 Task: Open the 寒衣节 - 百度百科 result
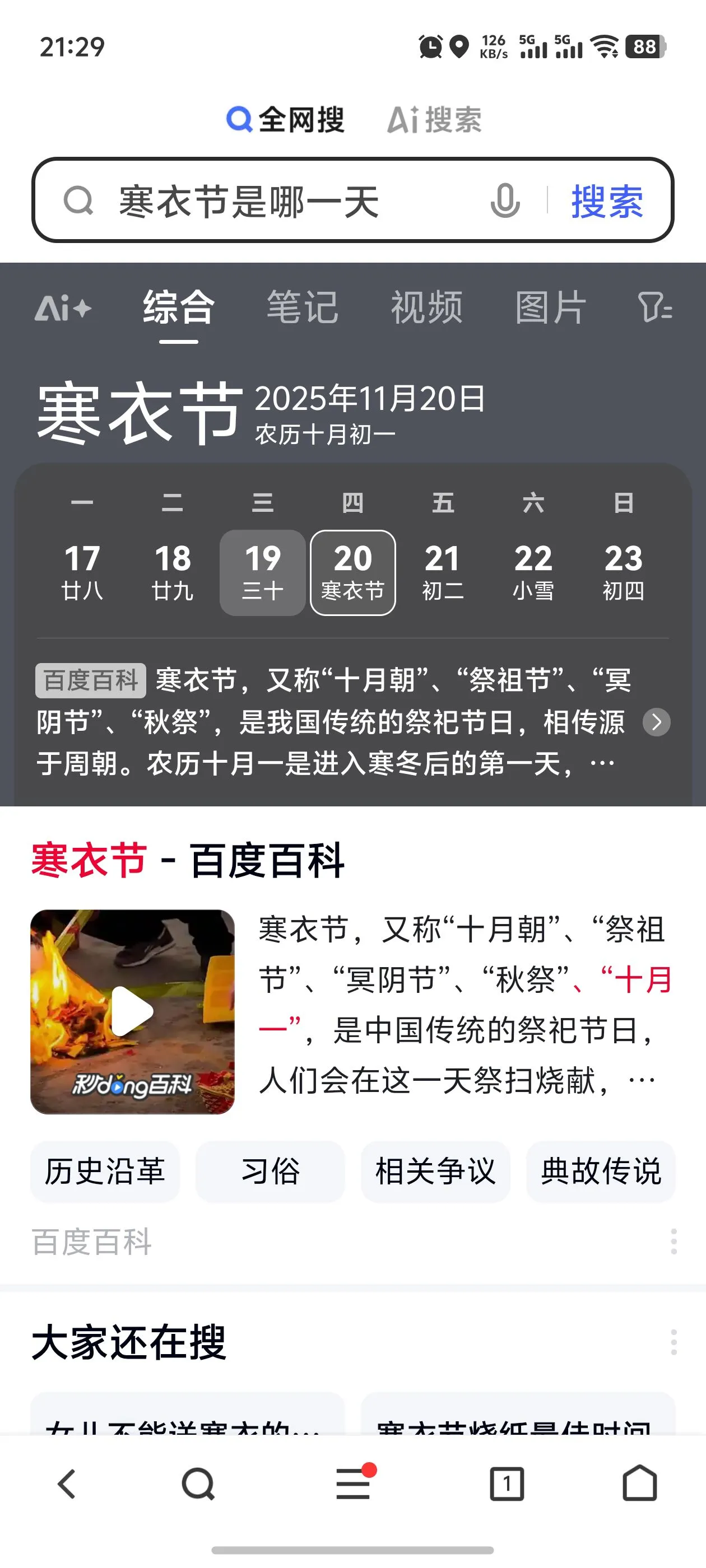tap(188, 861)
